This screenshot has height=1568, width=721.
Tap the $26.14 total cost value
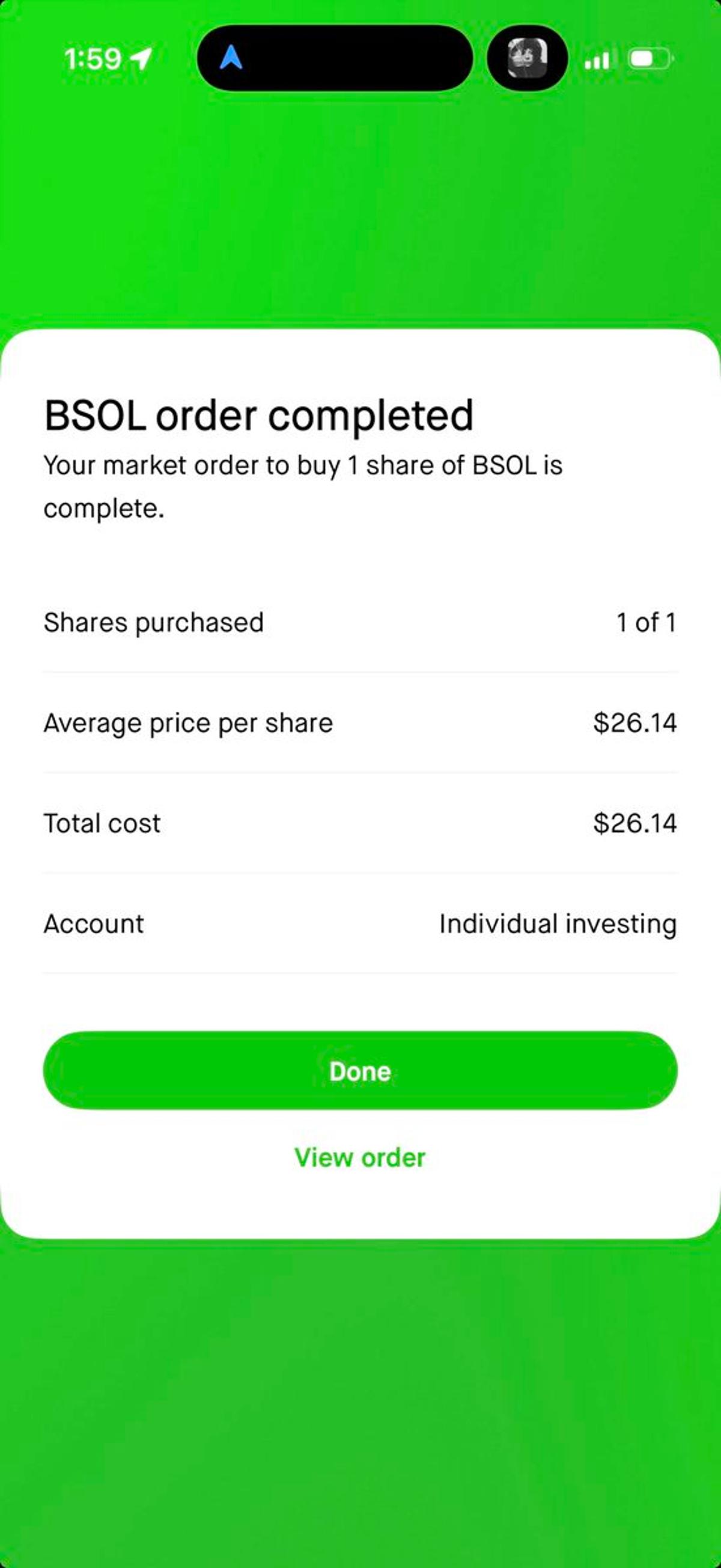pyautogui.click(x=636, y=823)
